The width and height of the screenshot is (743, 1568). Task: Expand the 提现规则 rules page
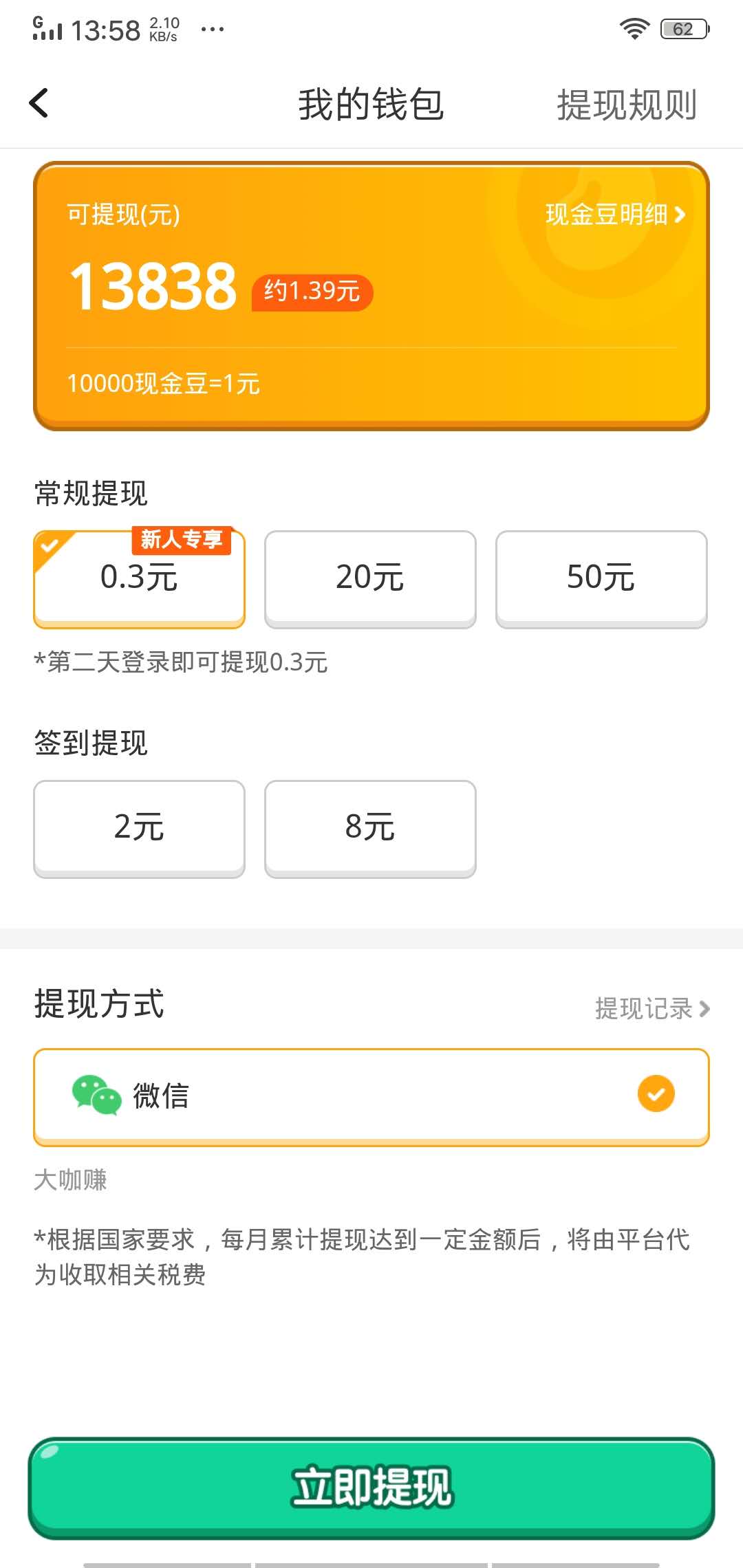(x=627, y=104)
